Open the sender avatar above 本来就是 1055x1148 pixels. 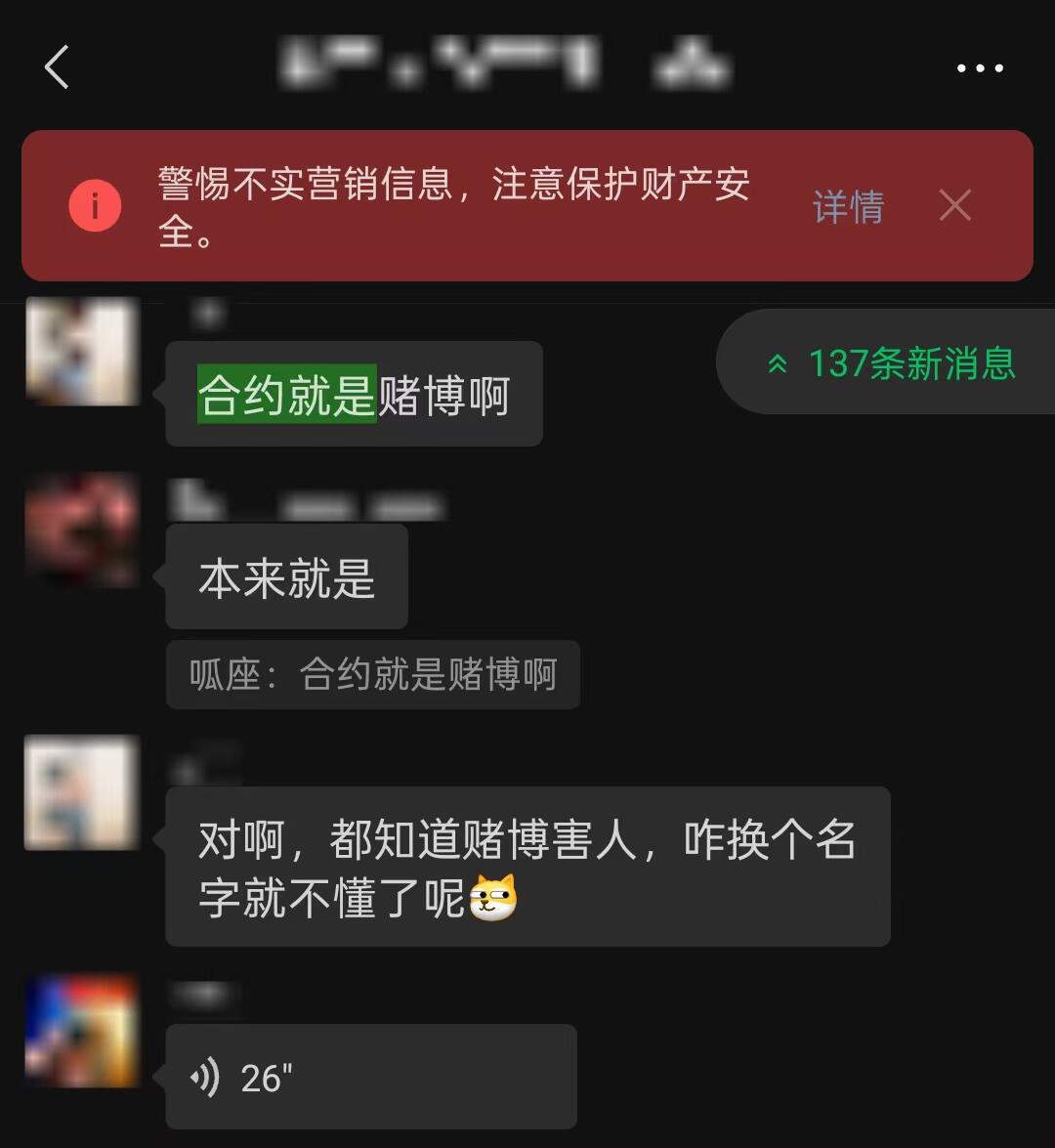(x=82, y=529)
